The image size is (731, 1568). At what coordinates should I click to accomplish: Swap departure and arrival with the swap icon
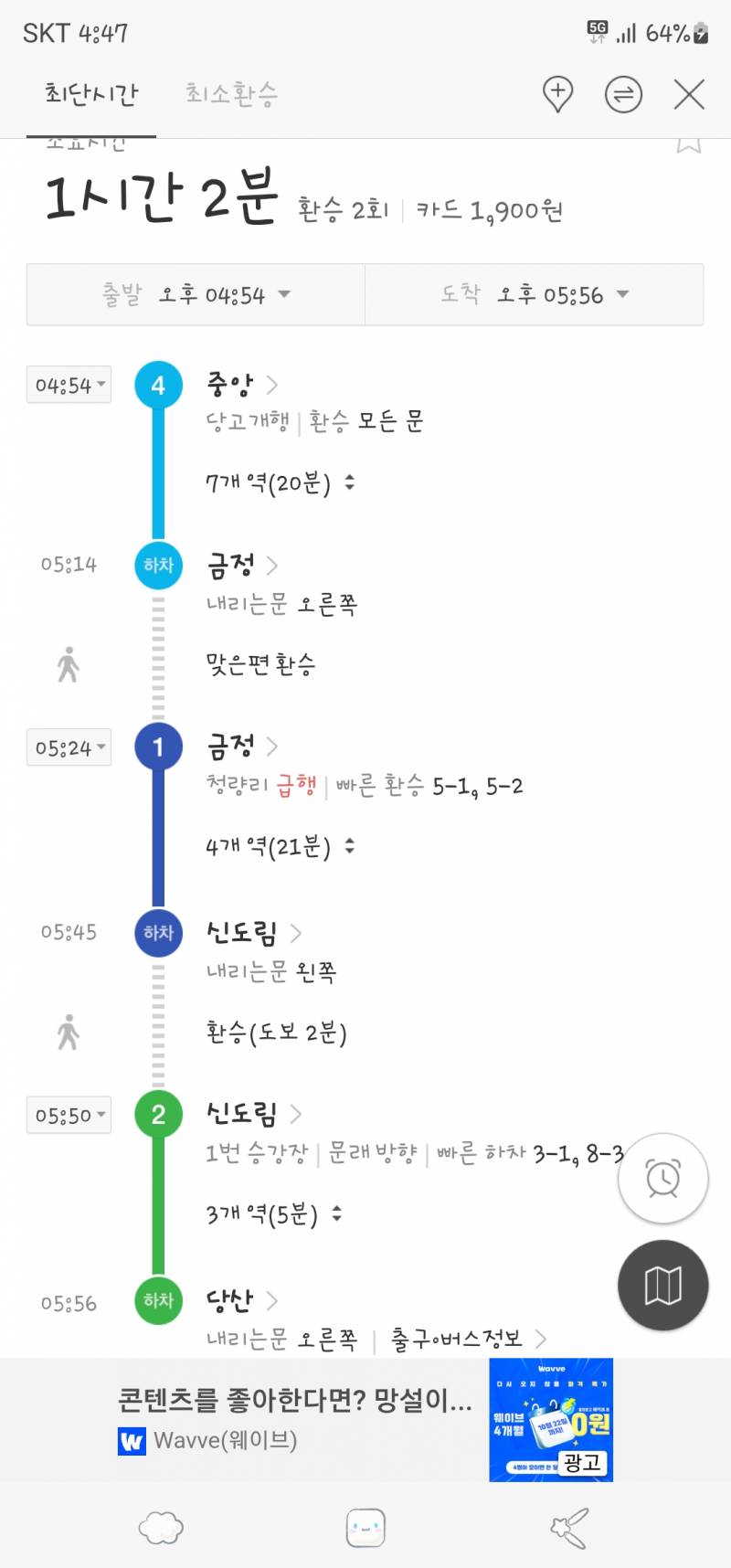[623, 93]
